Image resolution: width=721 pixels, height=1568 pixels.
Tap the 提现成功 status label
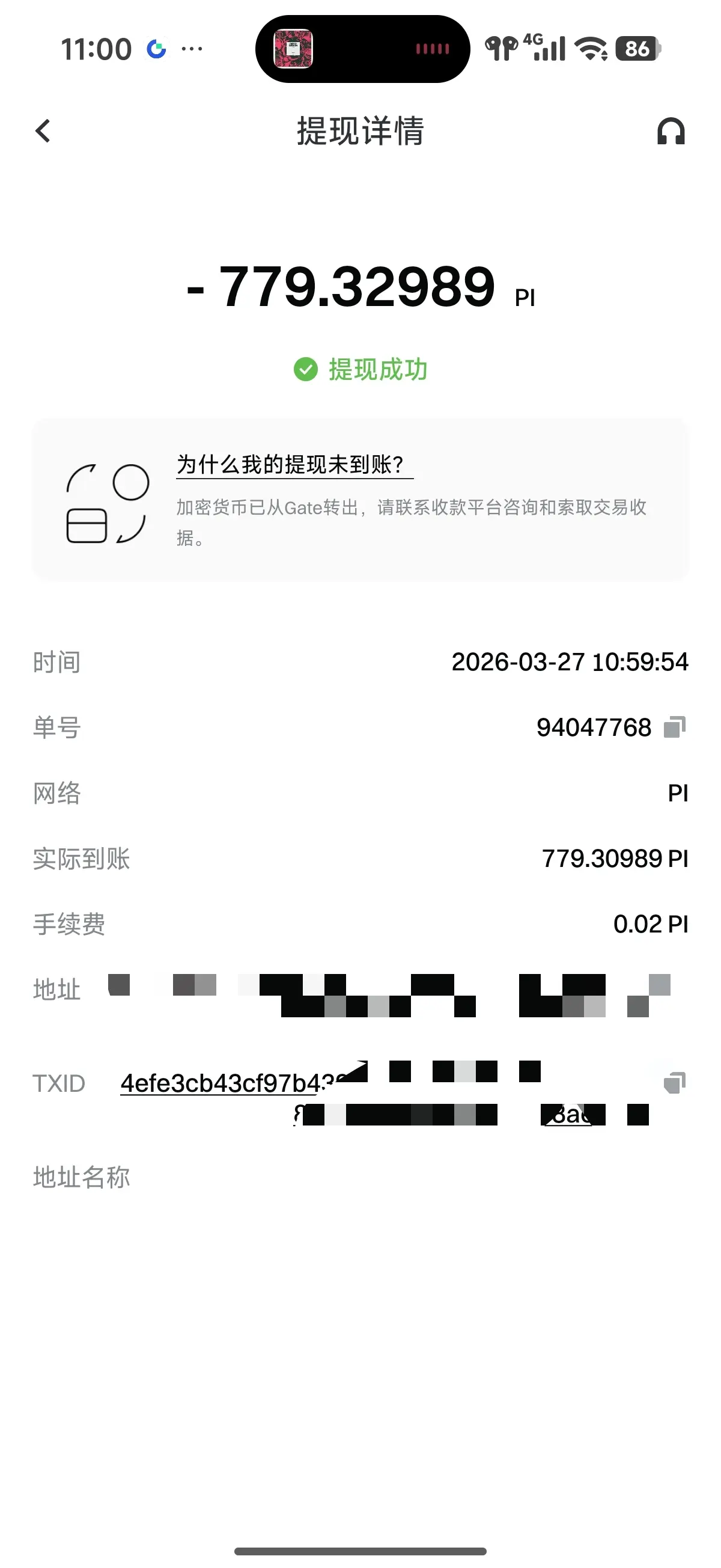(x=377, y=370)
